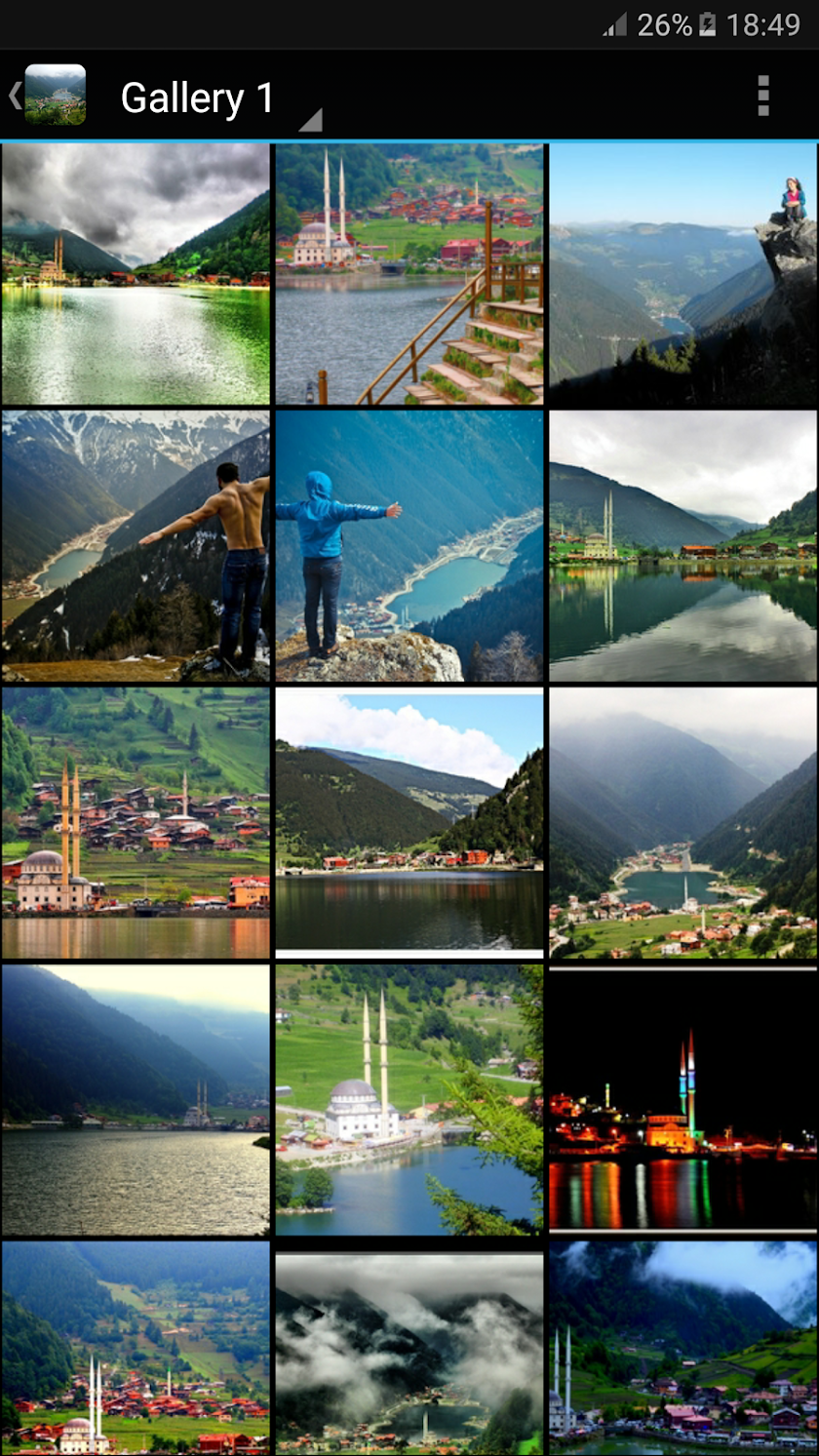Open the black and white cloudy mountain photo
819x1456 pixels.
409,1348
